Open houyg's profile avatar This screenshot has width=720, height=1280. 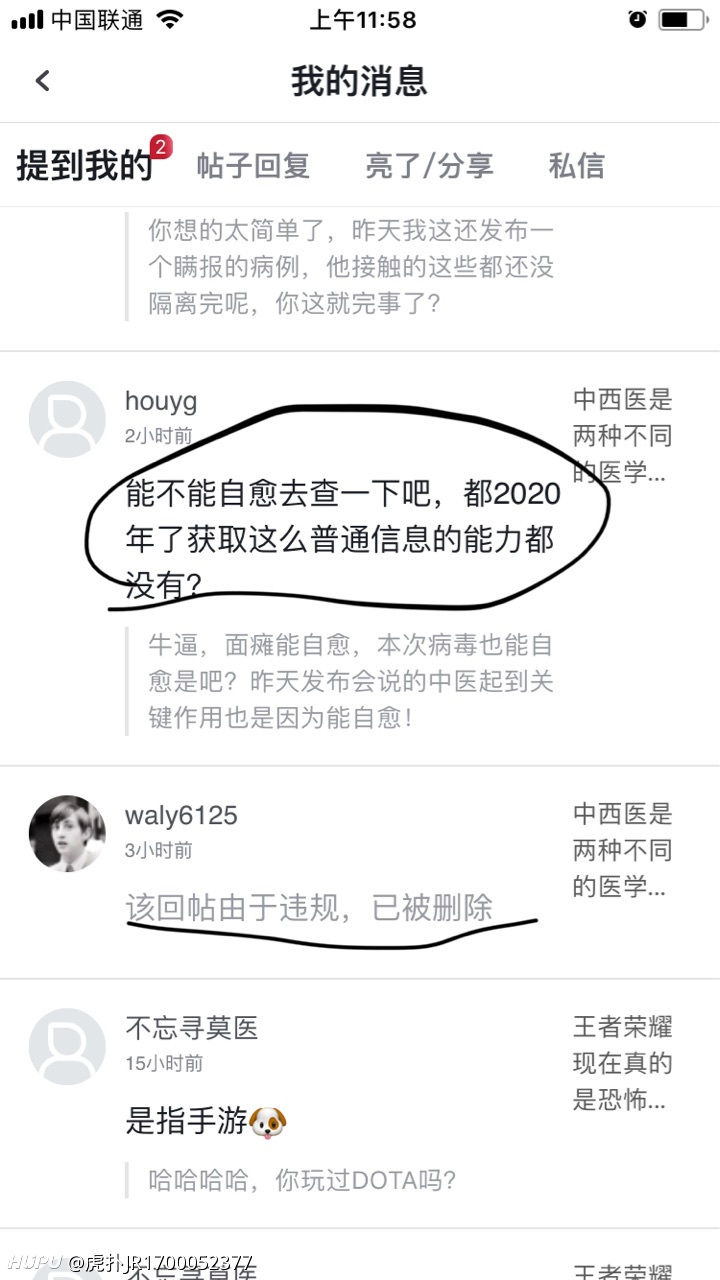pos(67,419)
